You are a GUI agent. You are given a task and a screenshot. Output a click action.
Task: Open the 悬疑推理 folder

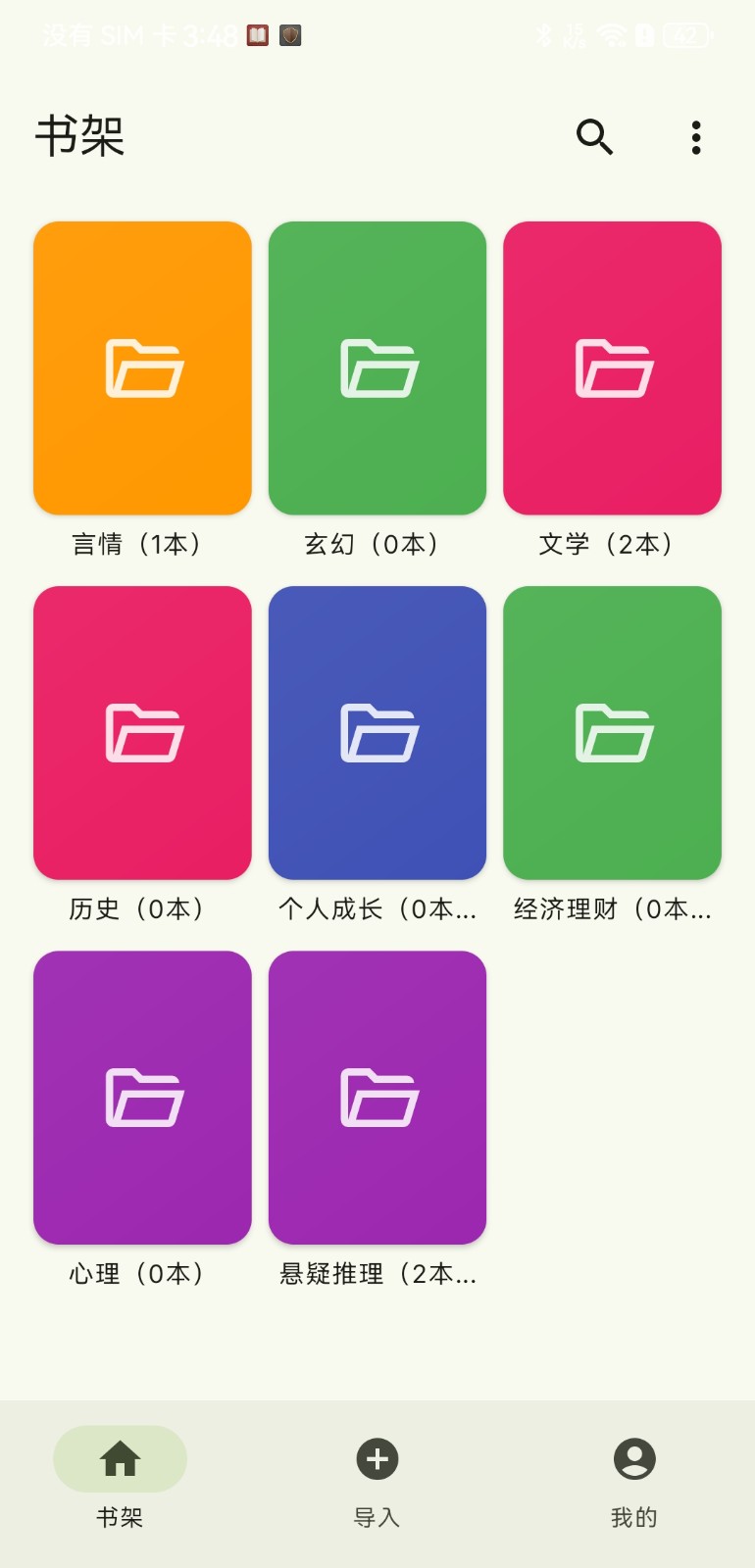[377, 1098]
